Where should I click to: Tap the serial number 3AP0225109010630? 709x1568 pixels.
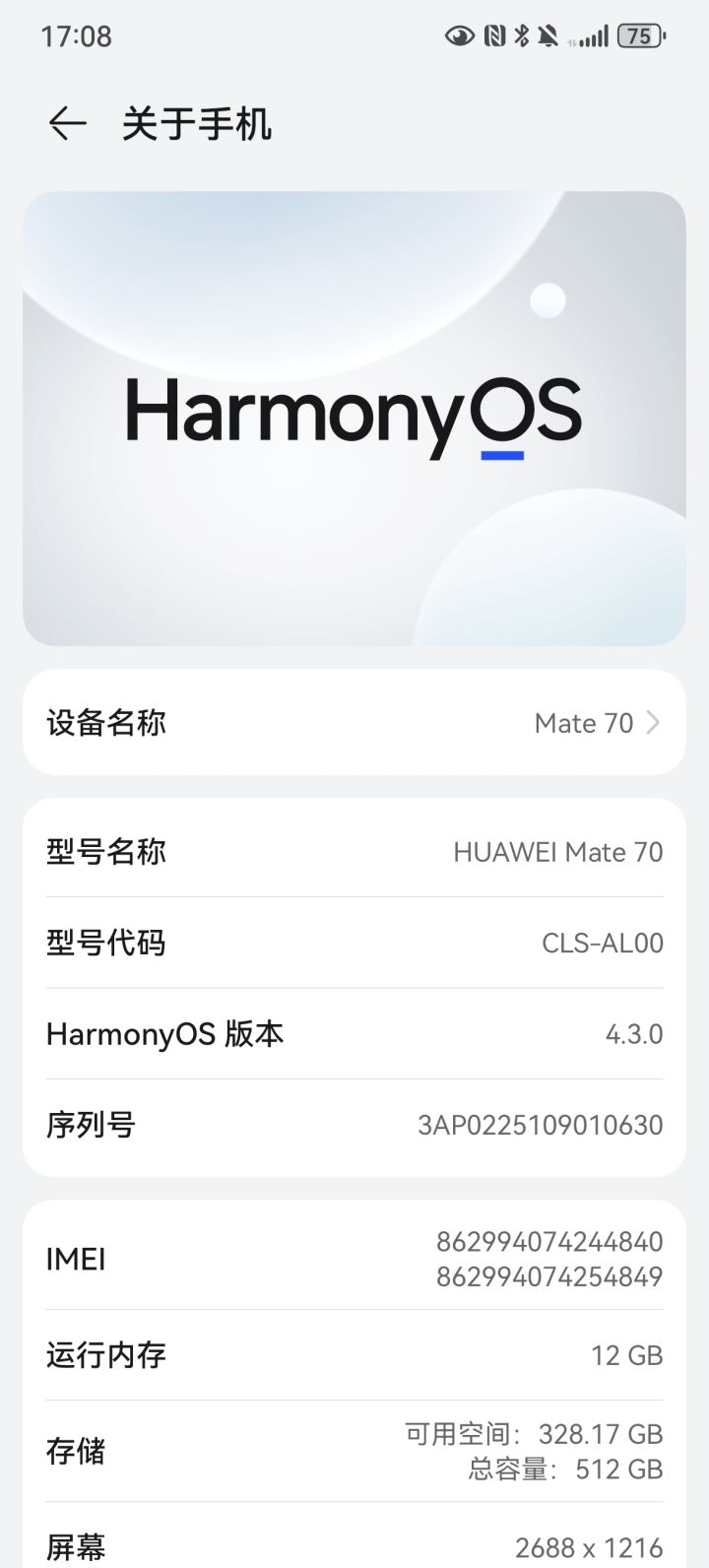coord(354,1124)
